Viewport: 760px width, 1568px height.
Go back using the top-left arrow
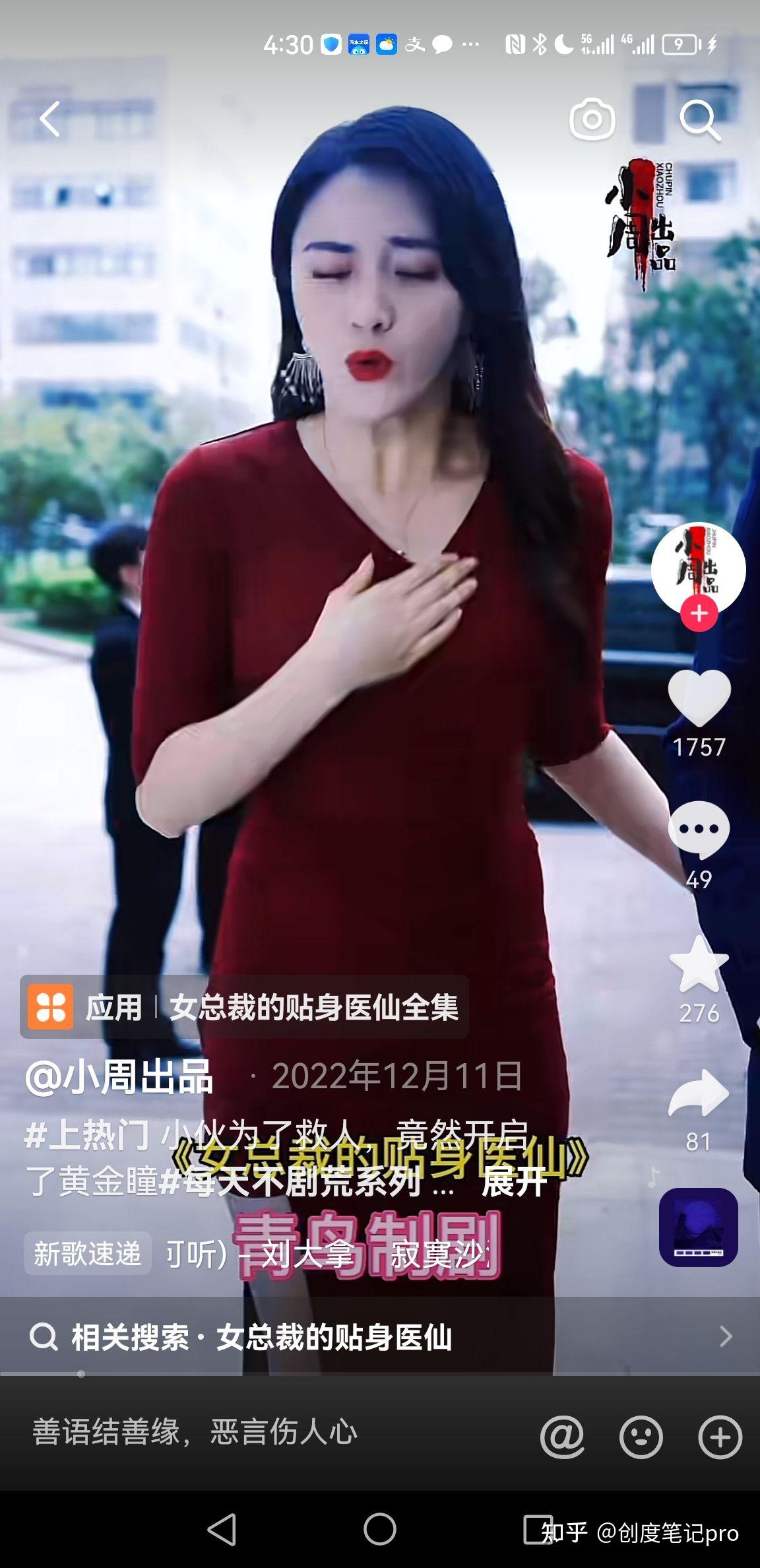(50, 119)
